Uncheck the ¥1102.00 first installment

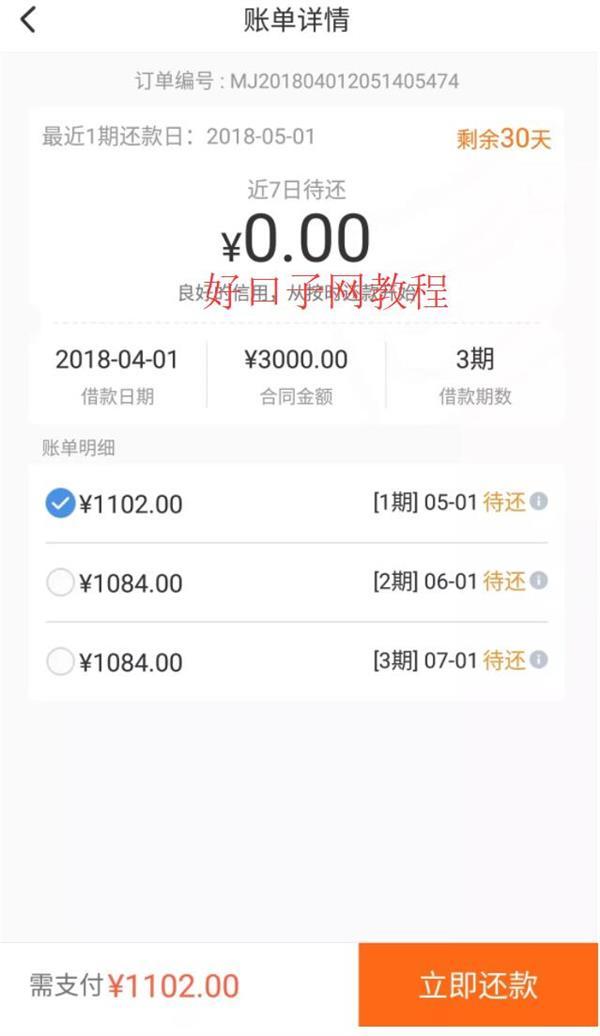click(x=60, y=503)
